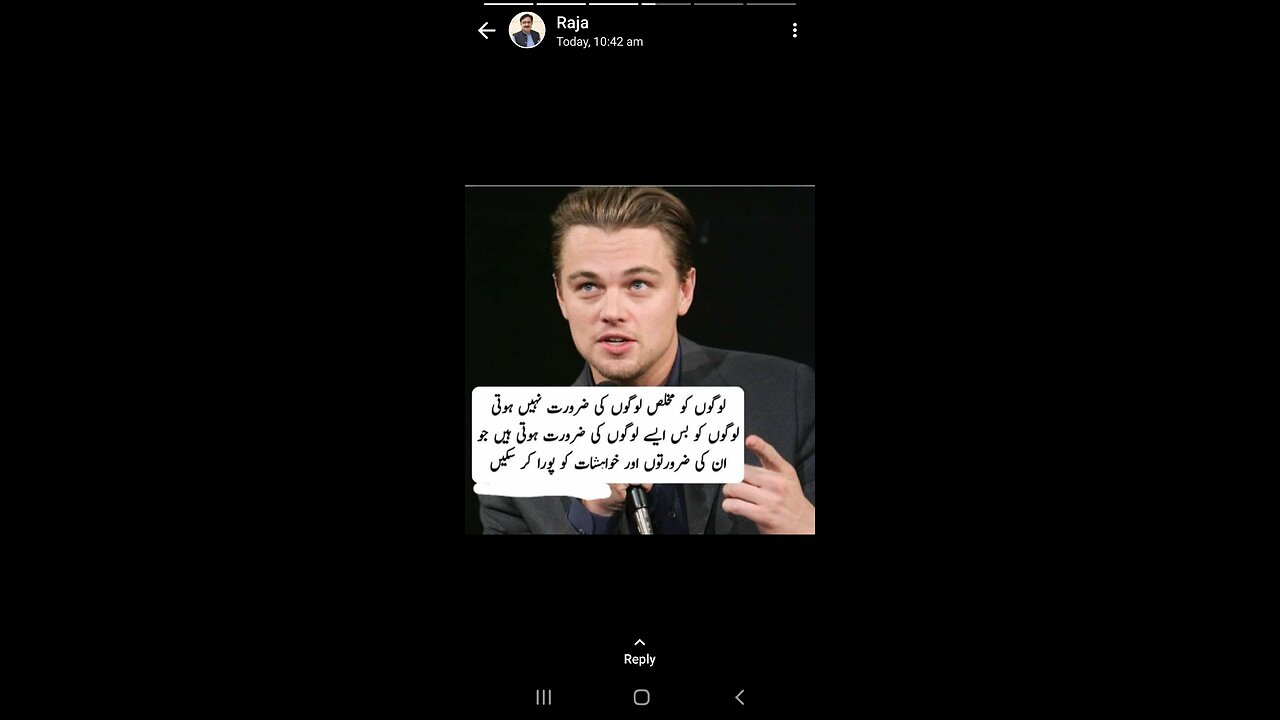Open the overflow menu with three dots
Image resolution: width=1280 pixels, height=720 pixels.
coord(794,31)
